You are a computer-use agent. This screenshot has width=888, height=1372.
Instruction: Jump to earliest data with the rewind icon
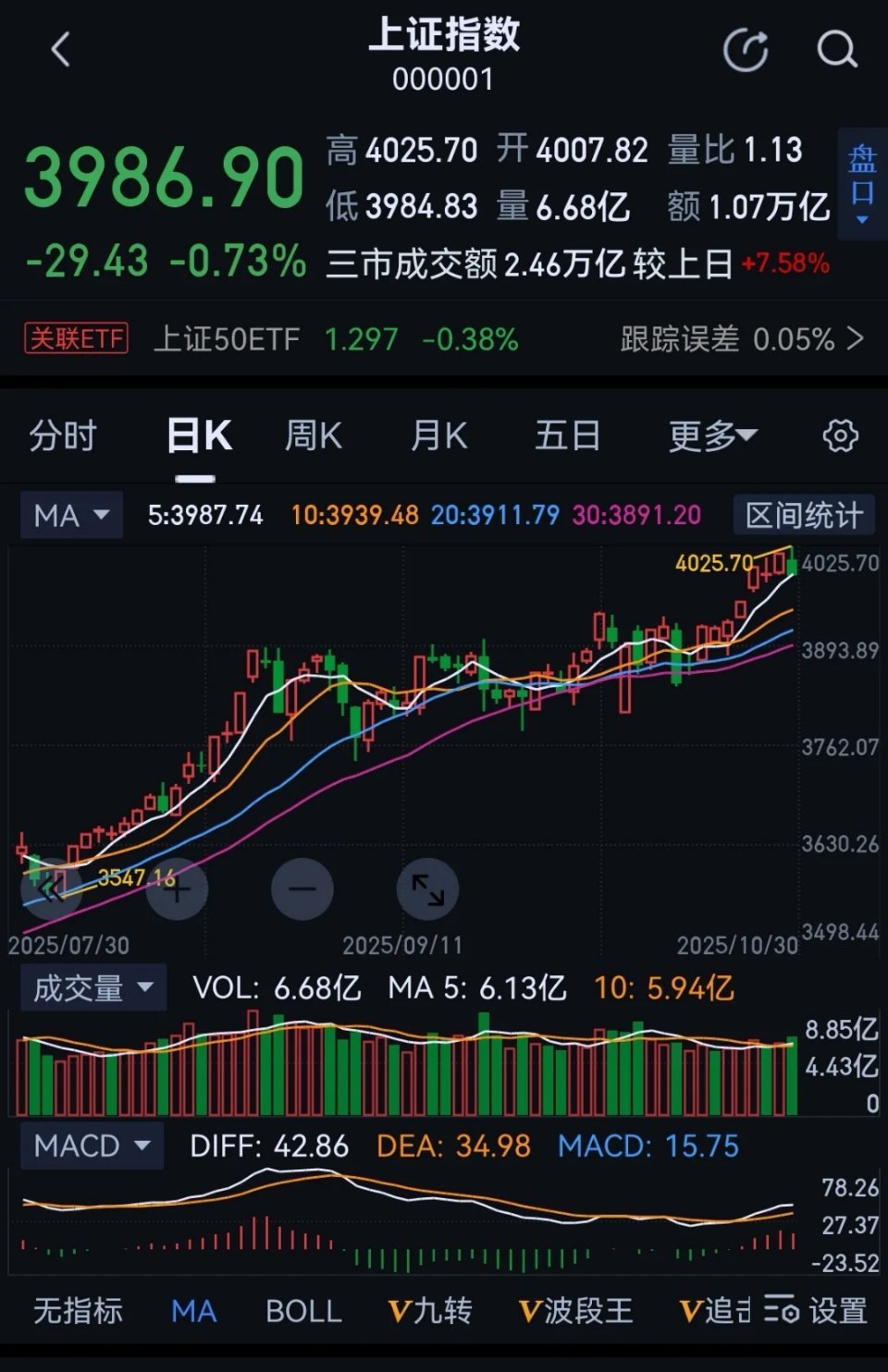click(52, 888)
